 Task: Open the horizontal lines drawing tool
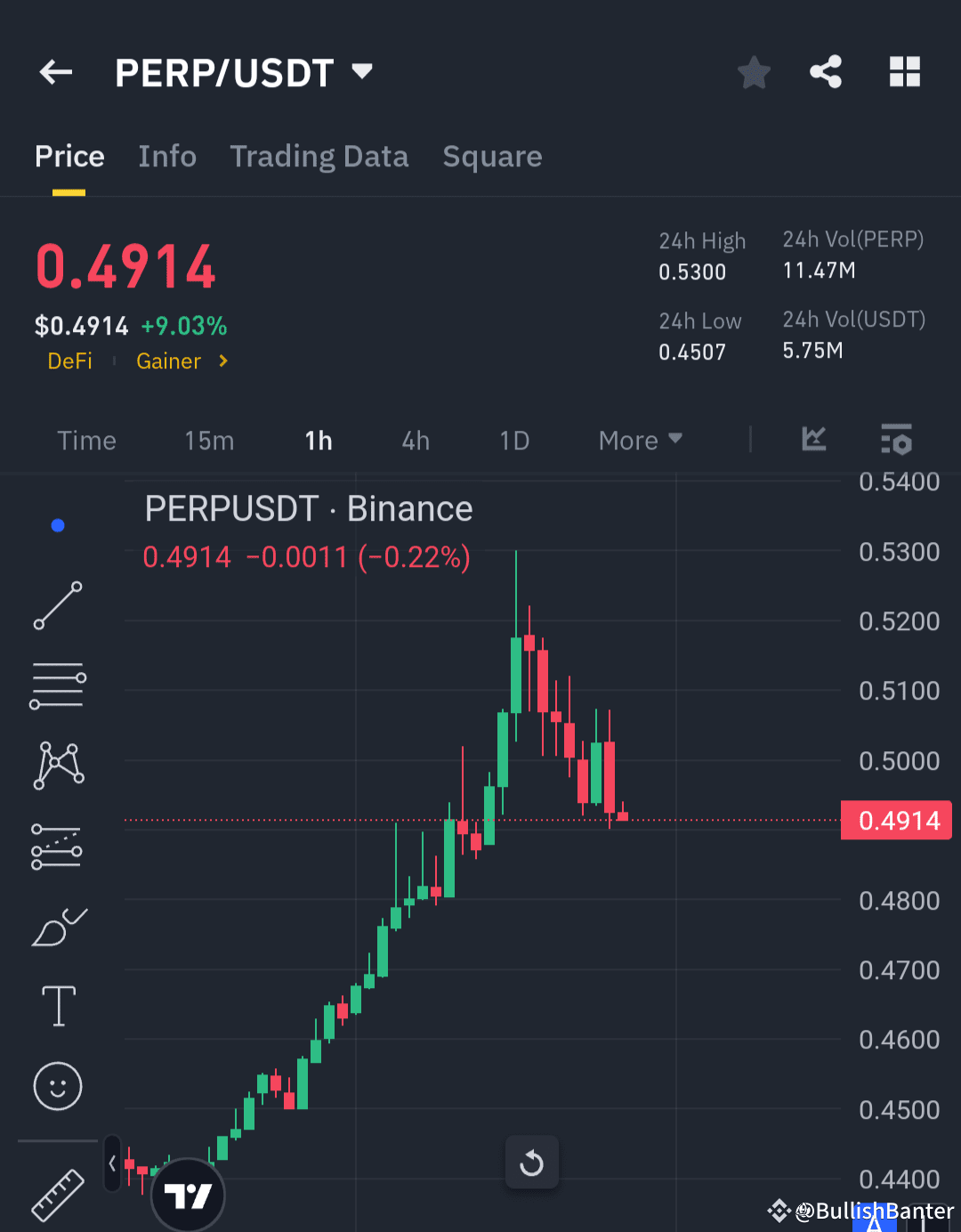click(x=57, y=685)
